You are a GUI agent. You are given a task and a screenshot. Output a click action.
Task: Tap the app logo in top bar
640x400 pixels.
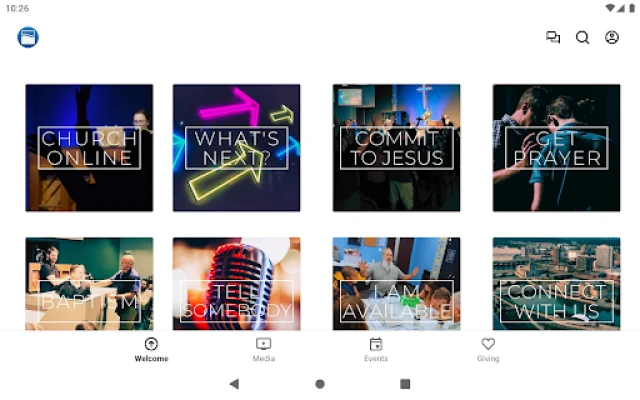coord(28,38)
